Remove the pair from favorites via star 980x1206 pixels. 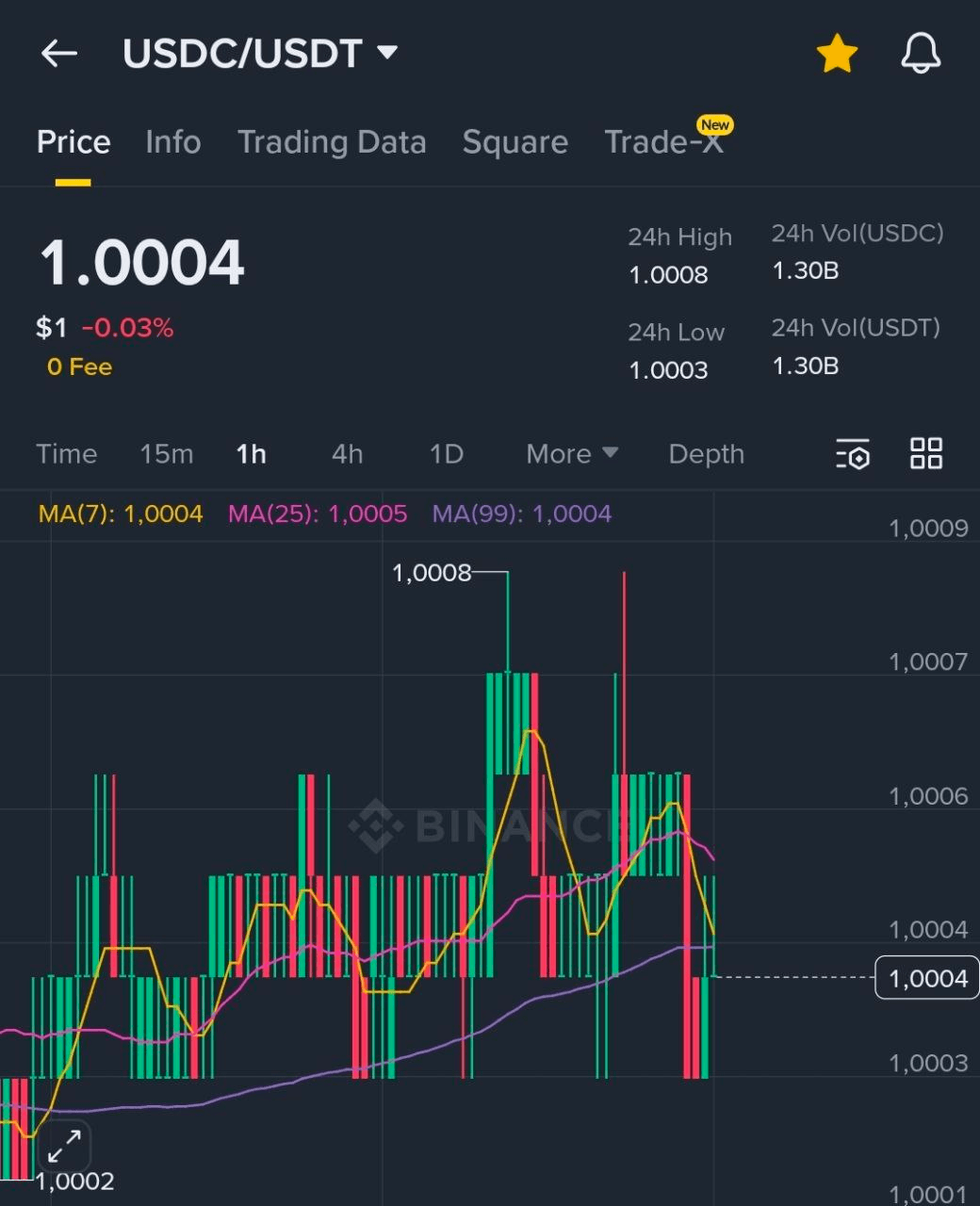837,54
